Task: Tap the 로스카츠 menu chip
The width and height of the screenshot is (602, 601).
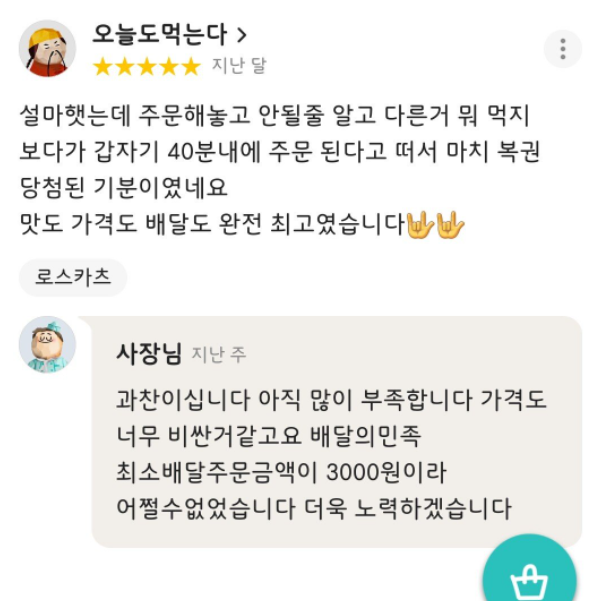Action: point(73,277)
